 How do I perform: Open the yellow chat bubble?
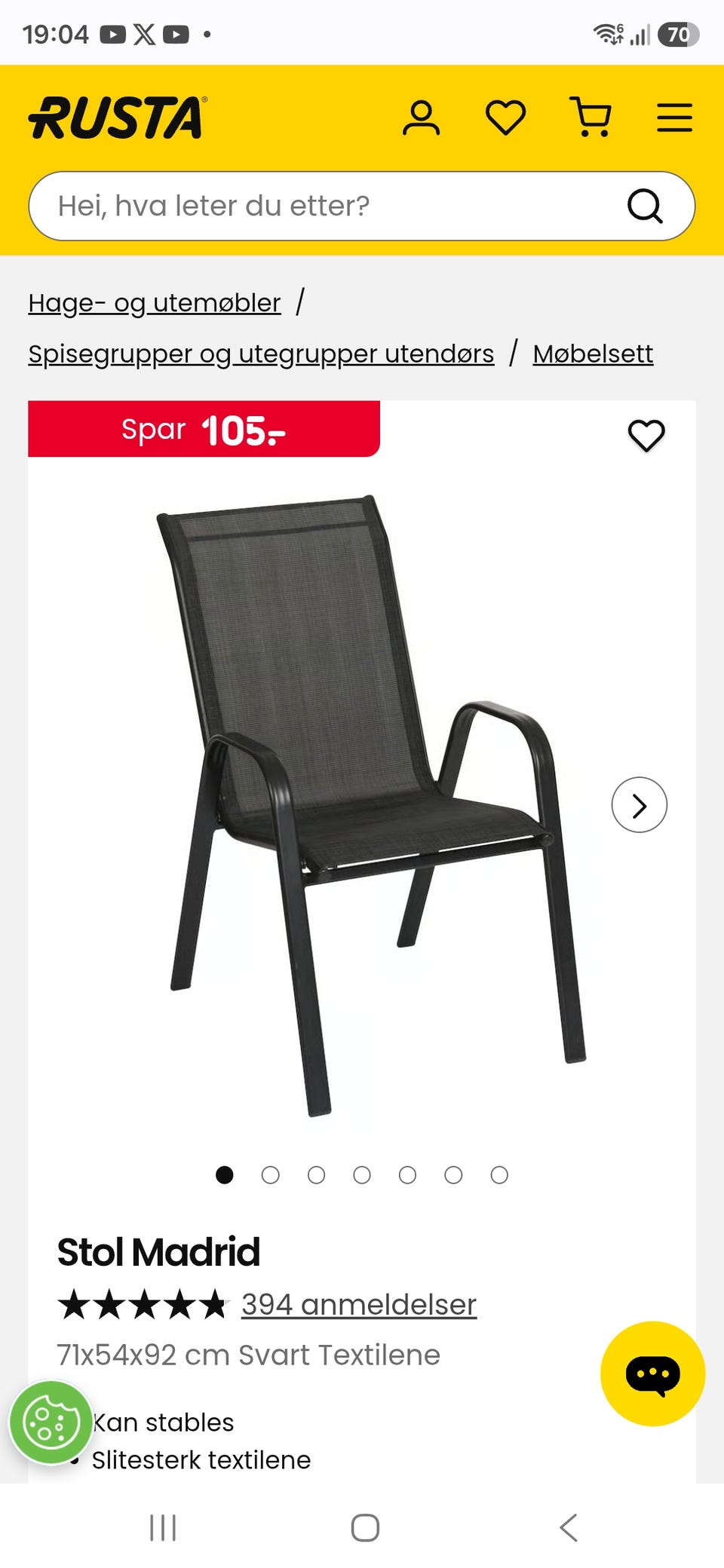coord(652,1374)
